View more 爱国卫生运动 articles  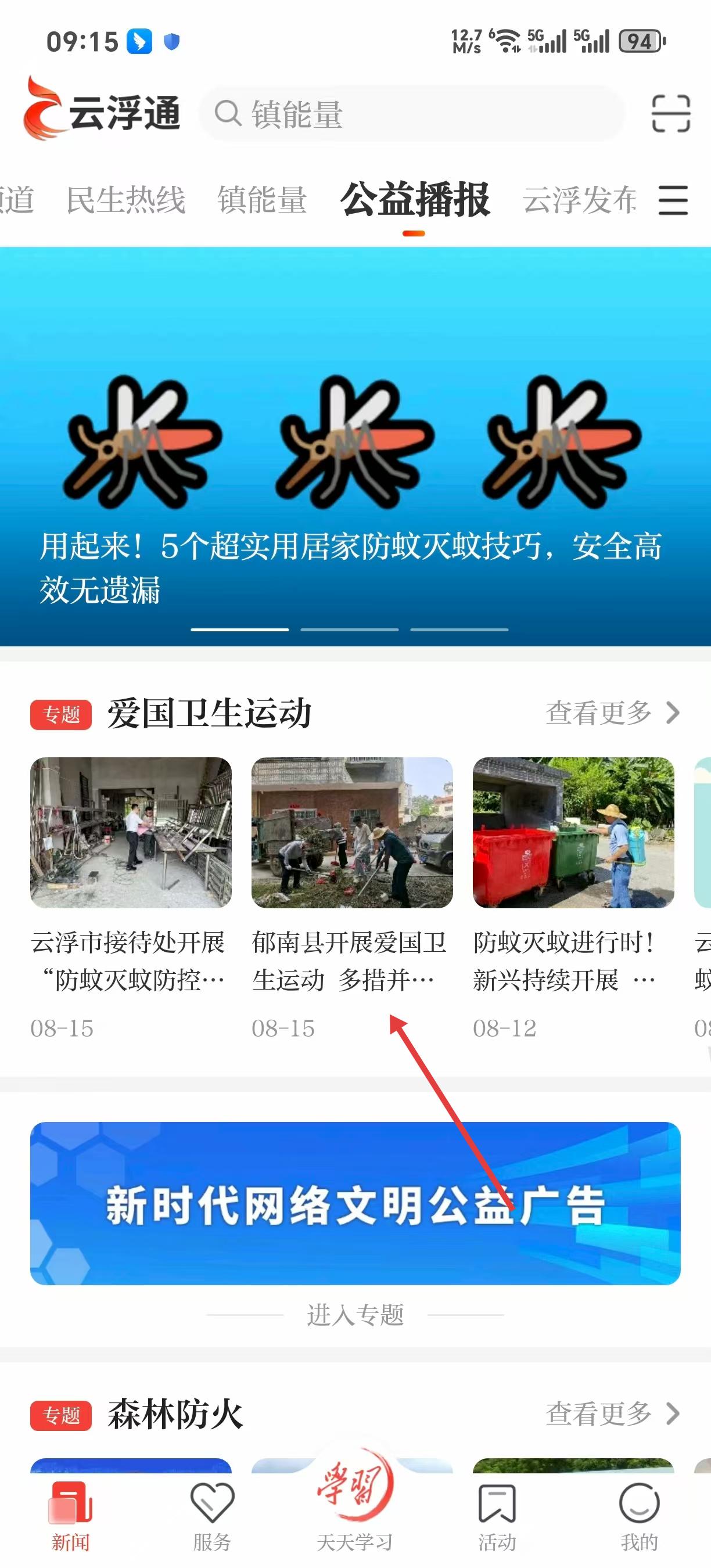[611, 713]
